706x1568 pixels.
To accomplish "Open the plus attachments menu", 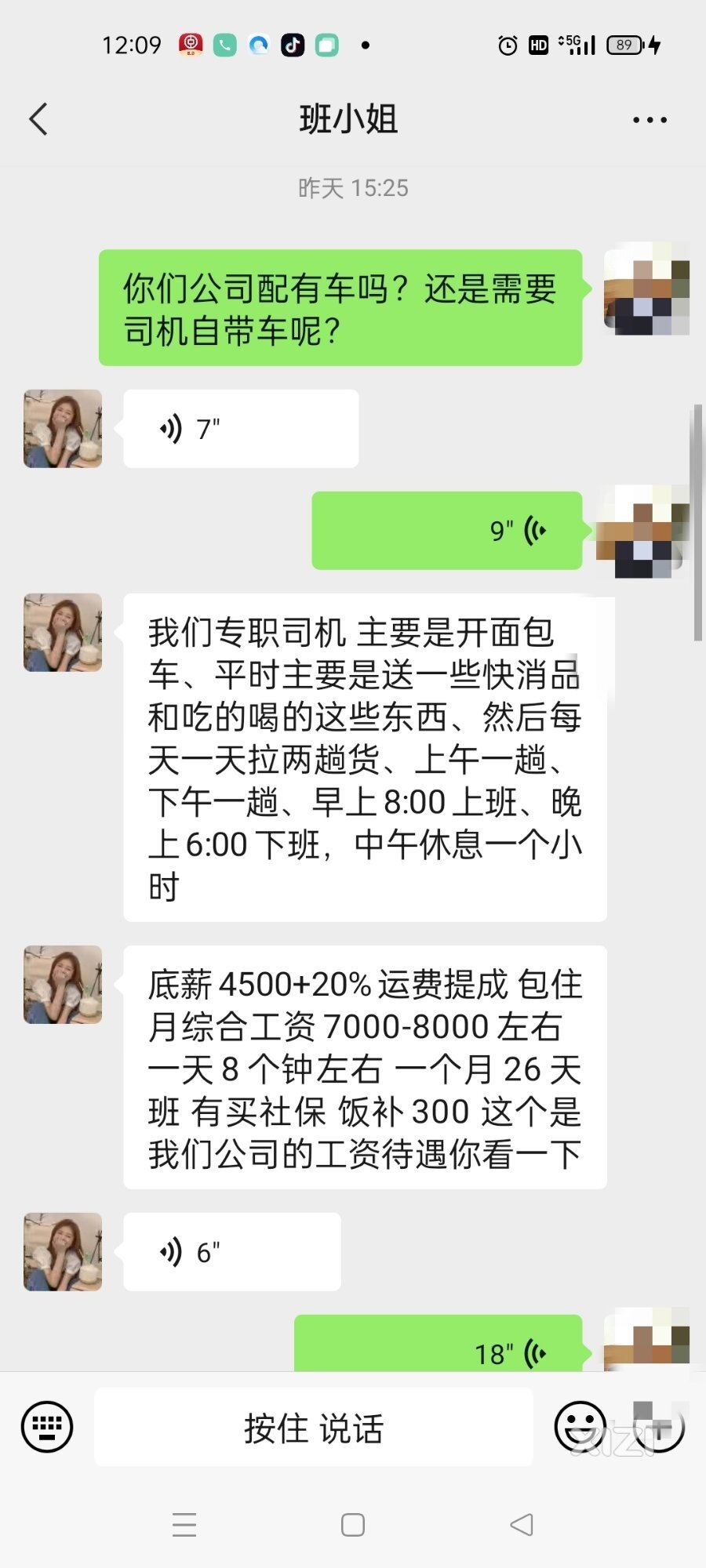I will click(x=661, y=1428).
